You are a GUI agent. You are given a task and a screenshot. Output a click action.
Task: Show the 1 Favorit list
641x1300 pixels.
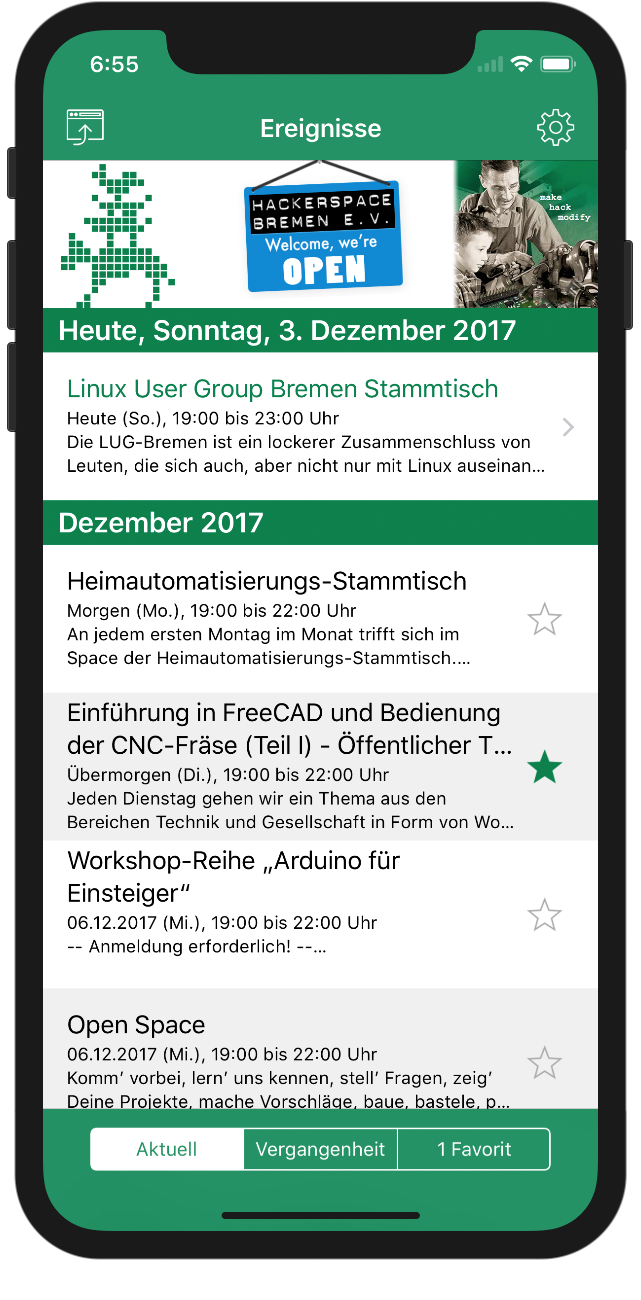pos(474,1149)
